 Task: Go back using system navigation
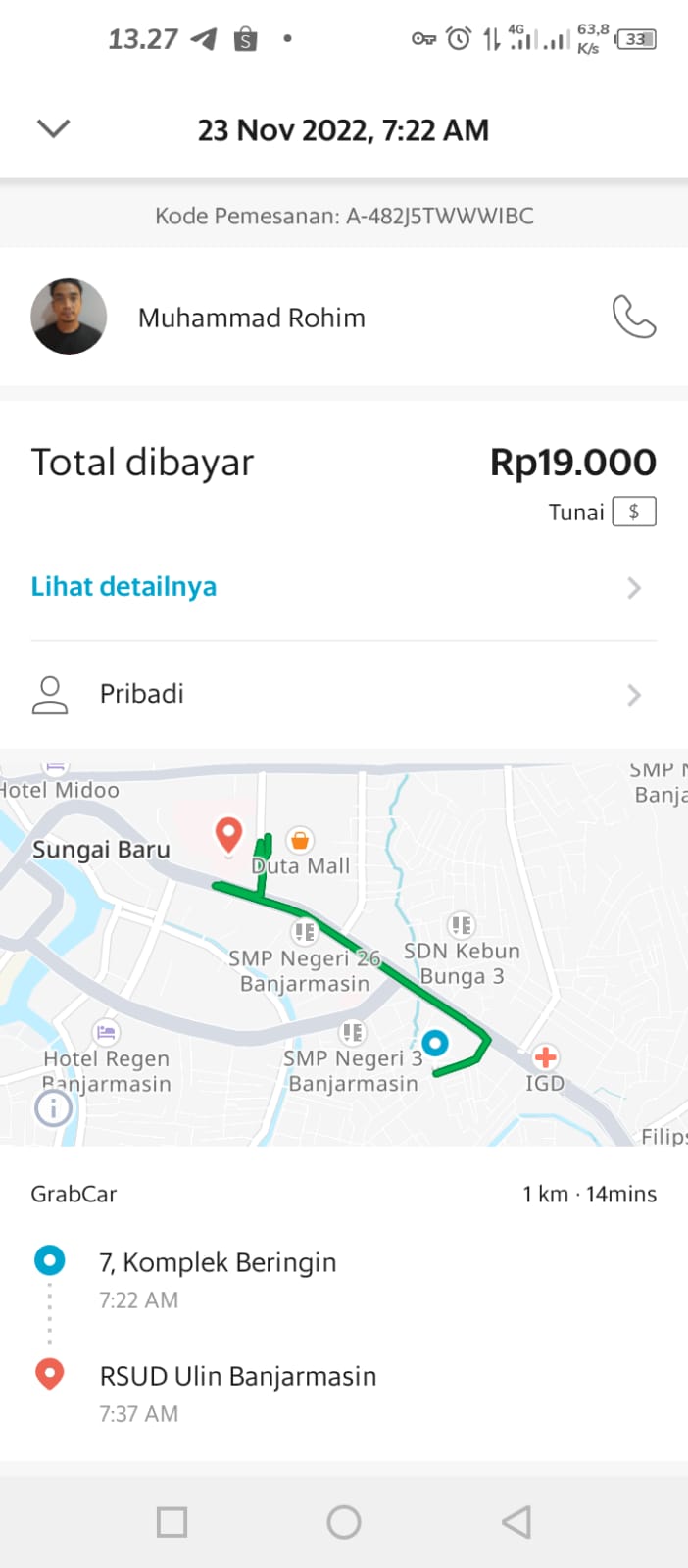coord(516,1522)
